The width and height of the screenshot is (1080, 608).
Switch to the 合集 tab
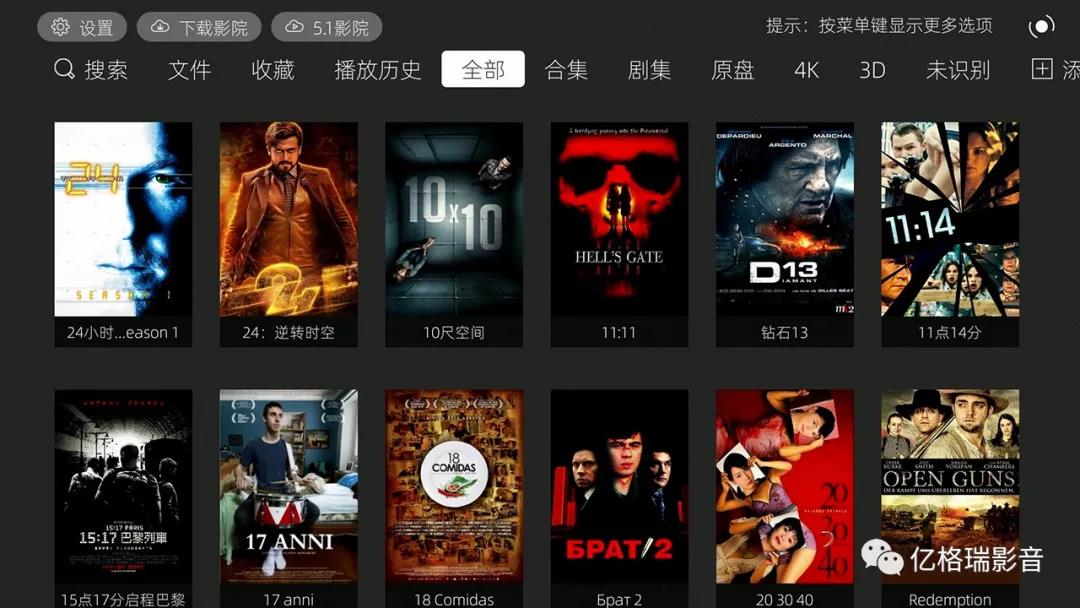pyautogui.click(x=566, y=70)
